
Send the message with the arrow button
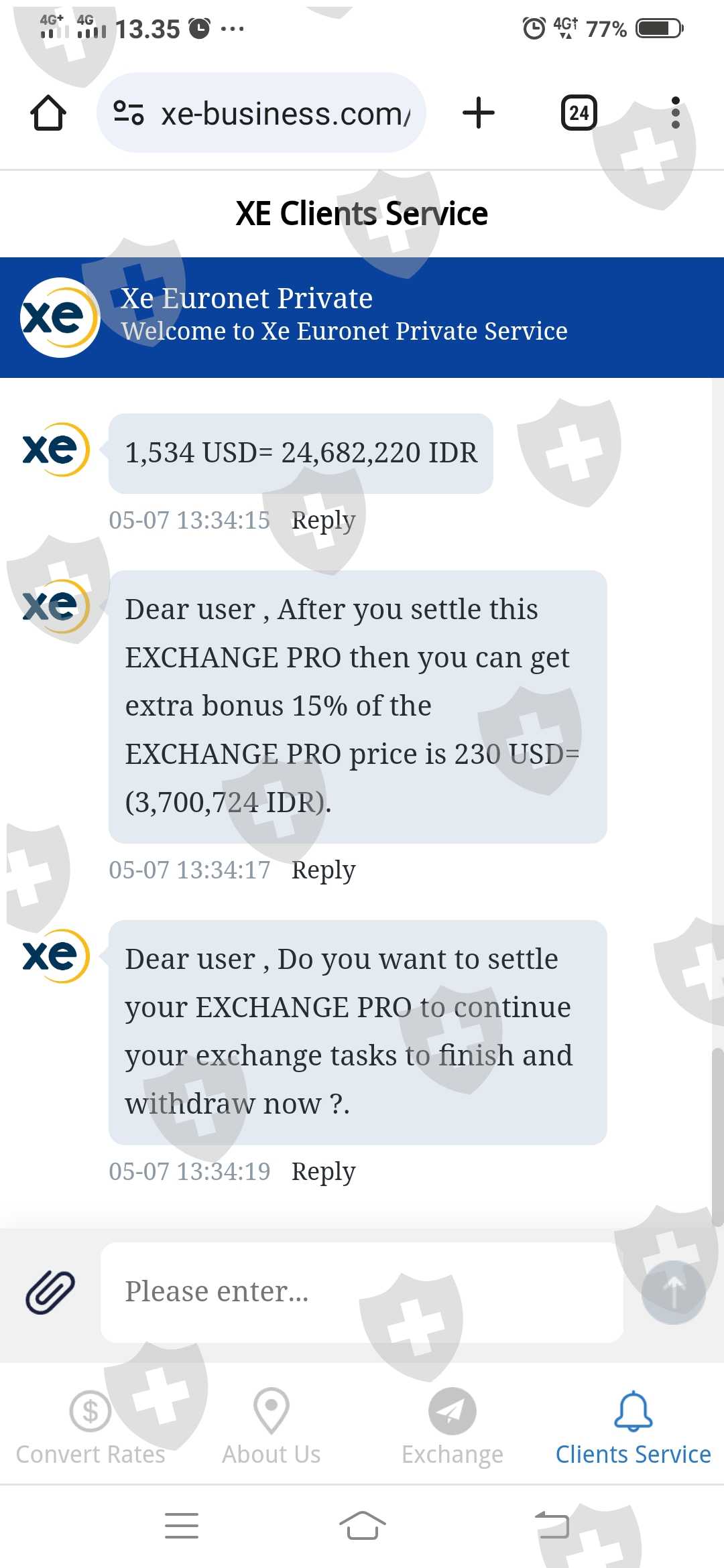coord(673,1292)
